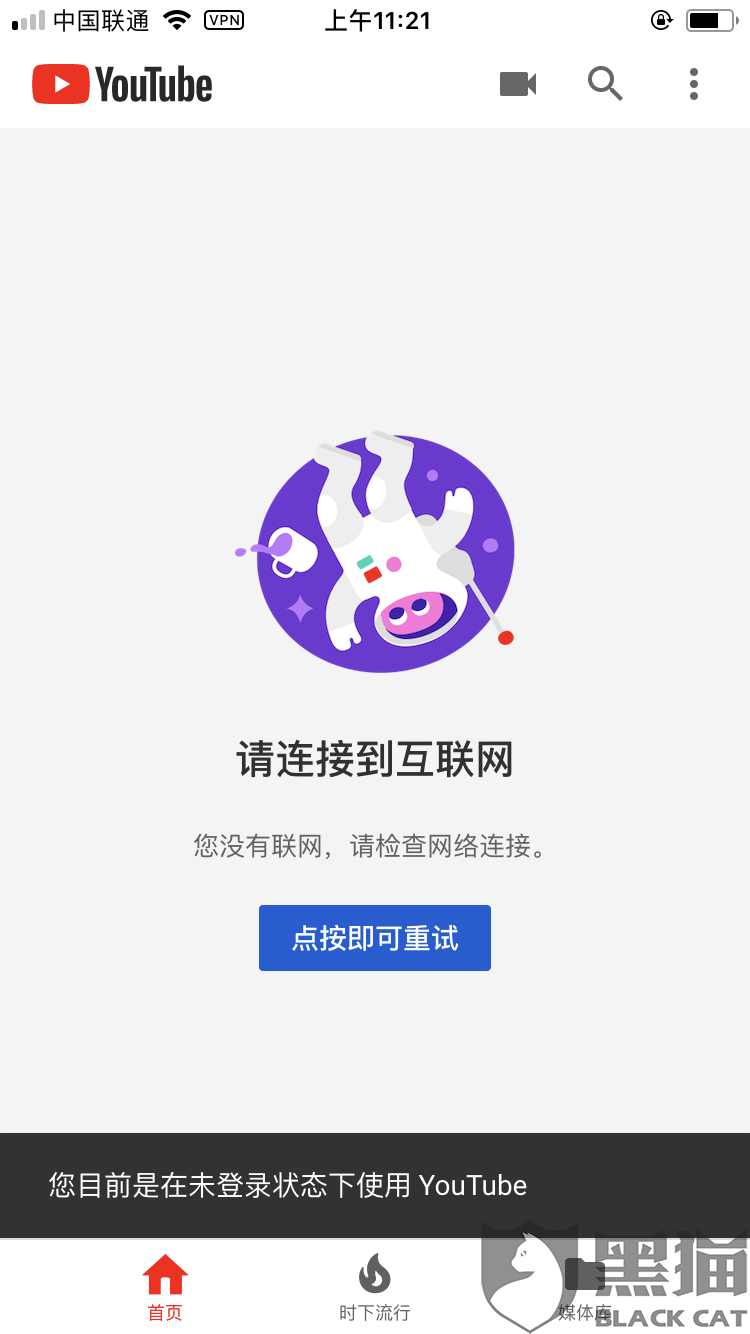Tap the VPN badge in the status bar
Viewport: 750px width, 1334px height.
click(x=223, y=19)
